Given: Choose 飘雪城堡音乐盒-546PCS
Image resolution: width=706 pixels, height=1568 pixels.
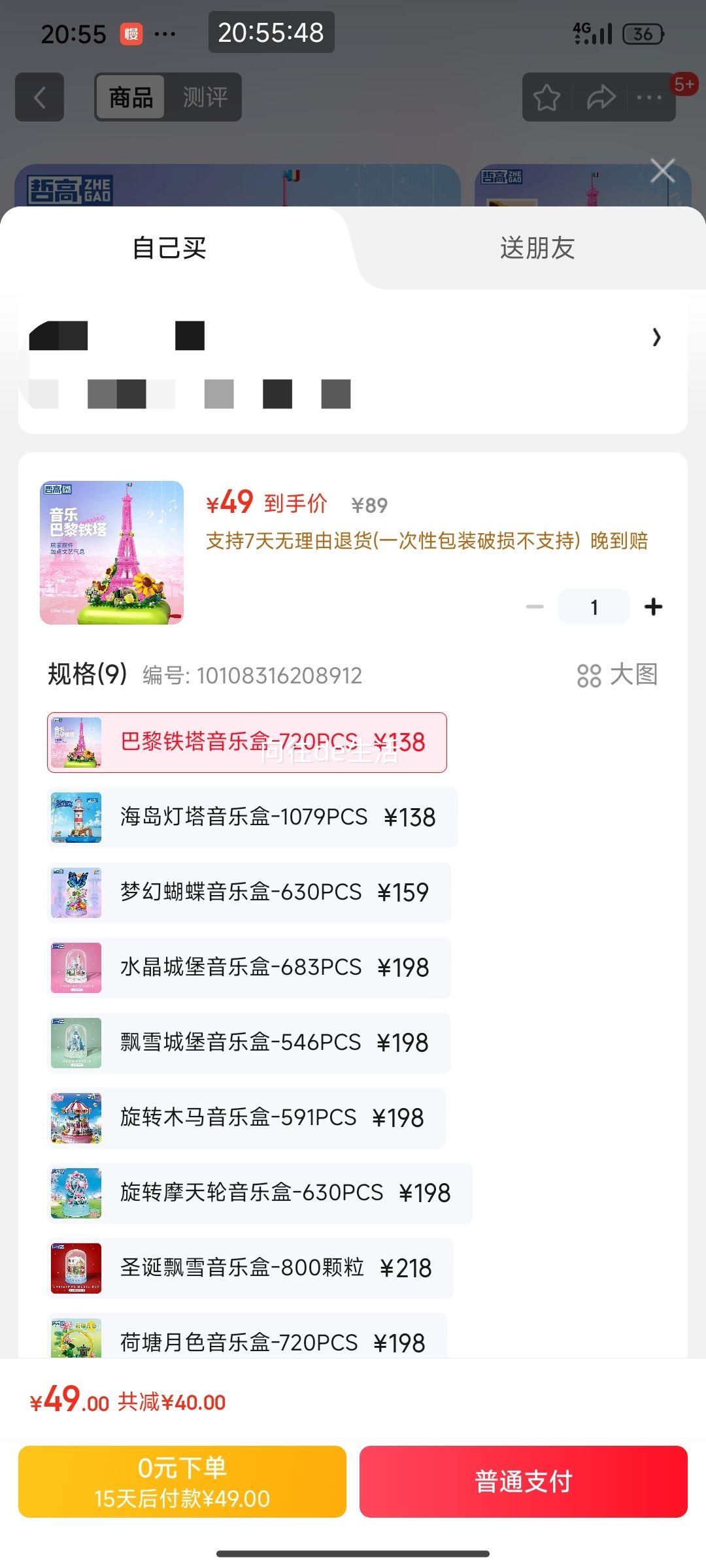Looking at the screenshot, I should pyautogui.click(x=249, y=1043).
